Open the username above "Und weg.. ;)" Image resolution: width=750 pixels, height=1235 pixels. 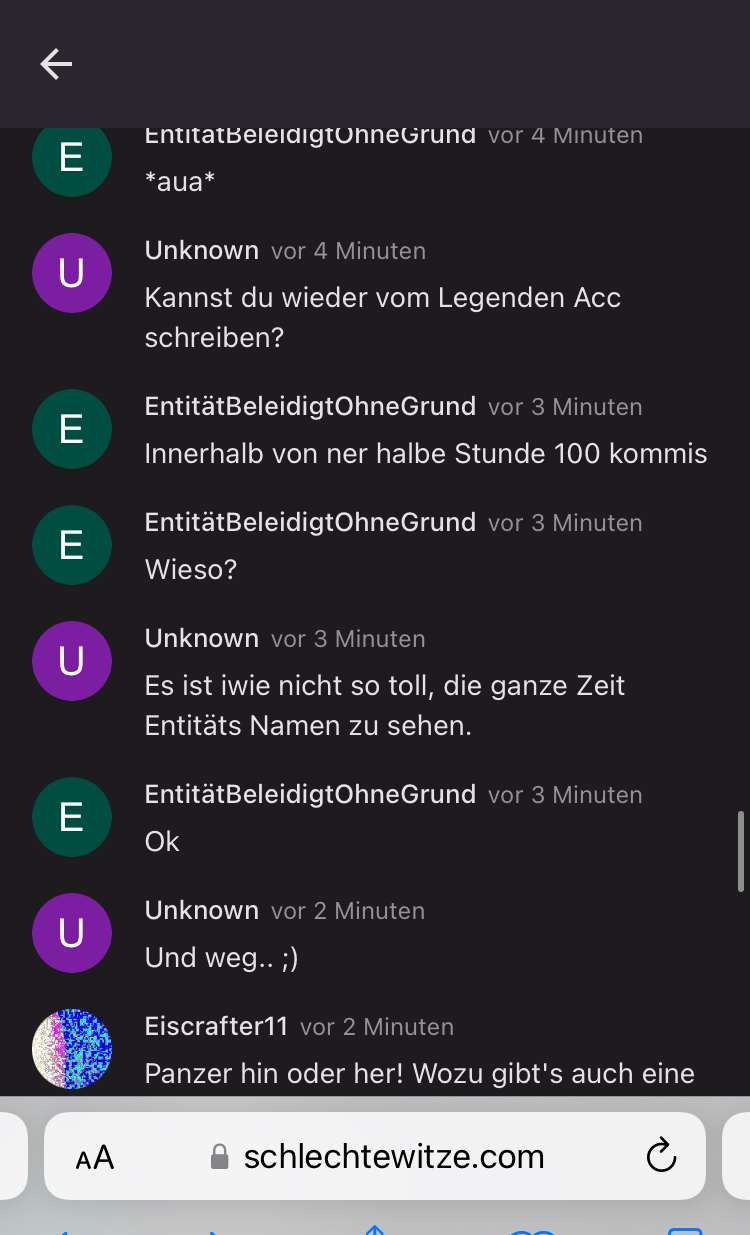coord(201,910)
